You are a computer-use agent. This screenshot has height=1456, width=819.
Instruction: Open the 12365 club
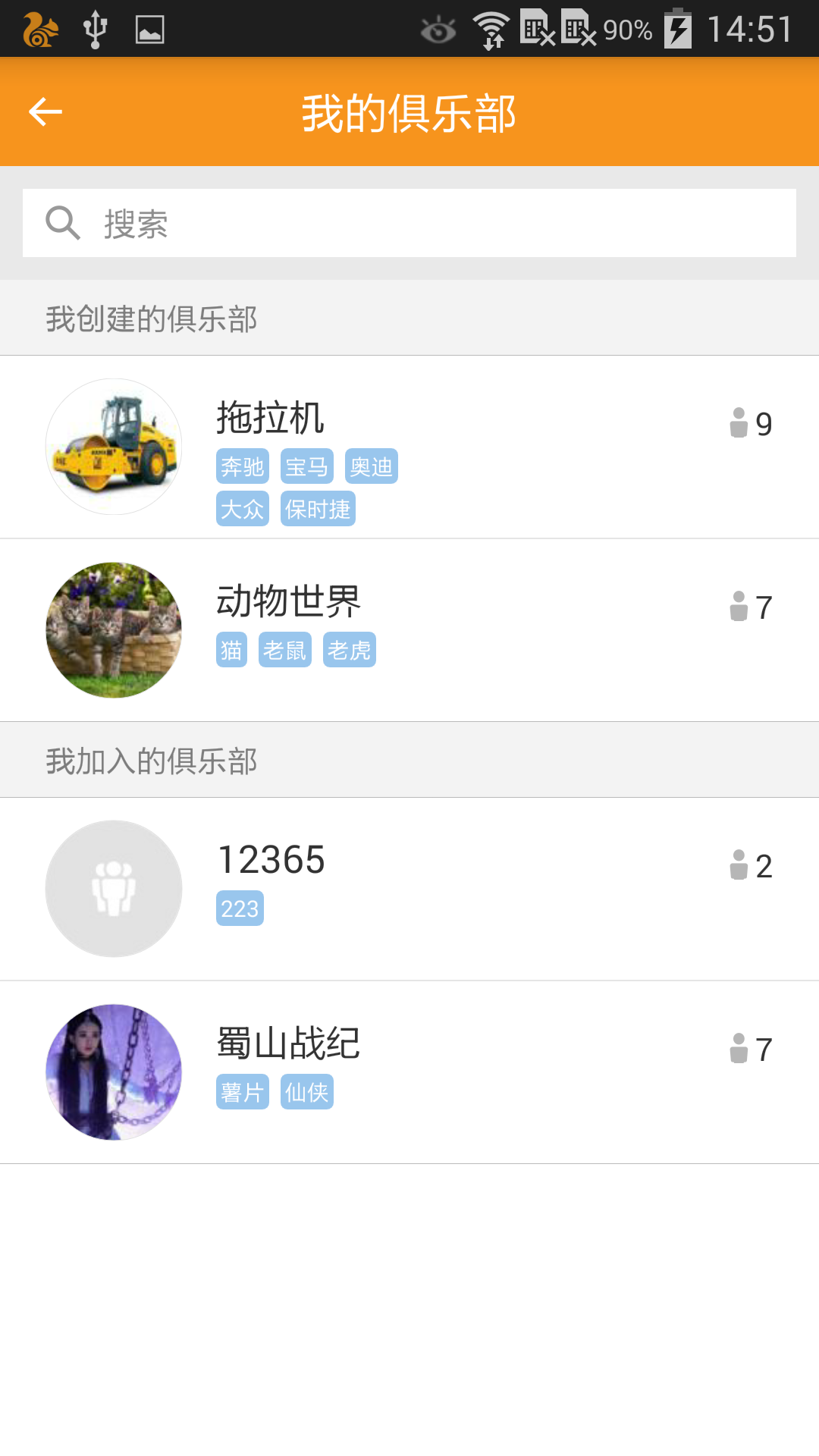pyautogui.click(x=409, y=889)
